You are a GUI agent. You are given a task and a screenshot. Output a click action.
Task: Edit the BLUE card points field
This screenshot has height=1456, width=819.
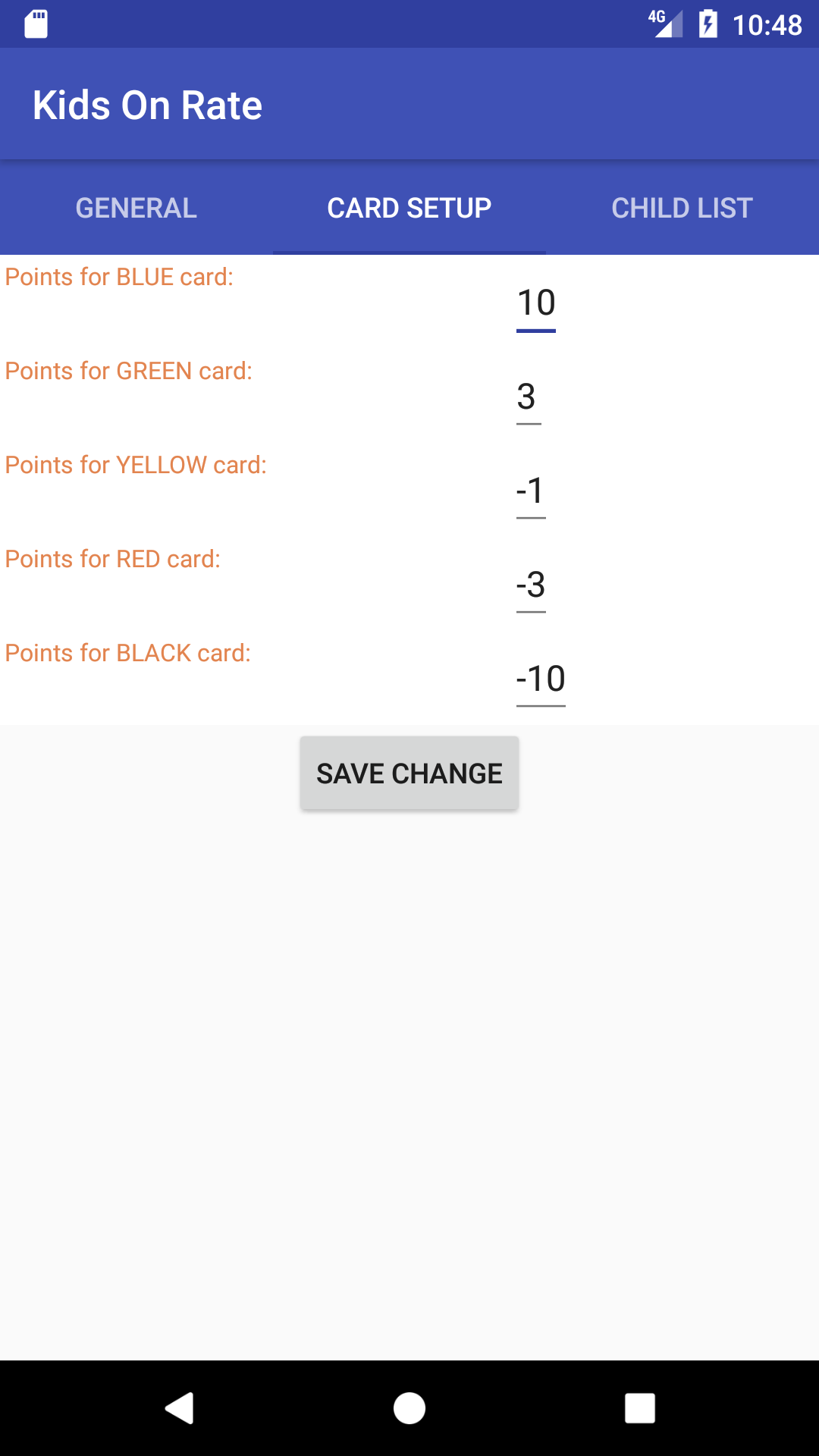(536, 303)
